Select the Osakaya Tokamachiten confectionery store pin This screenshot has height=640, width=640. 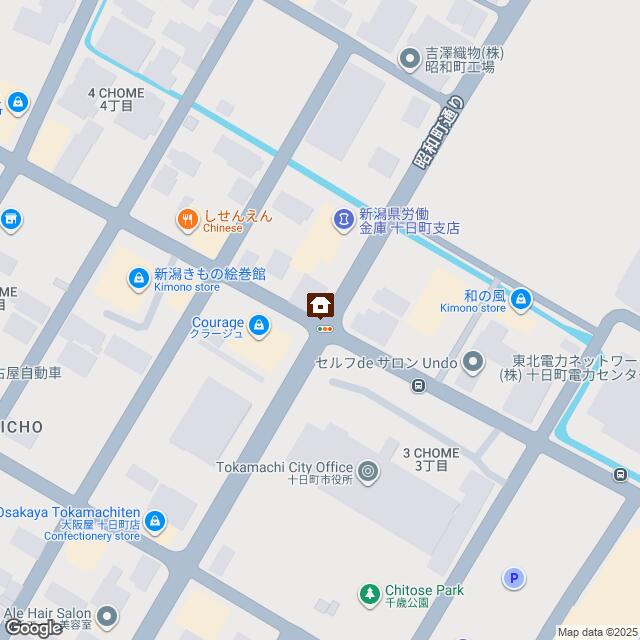click(155, 520)
